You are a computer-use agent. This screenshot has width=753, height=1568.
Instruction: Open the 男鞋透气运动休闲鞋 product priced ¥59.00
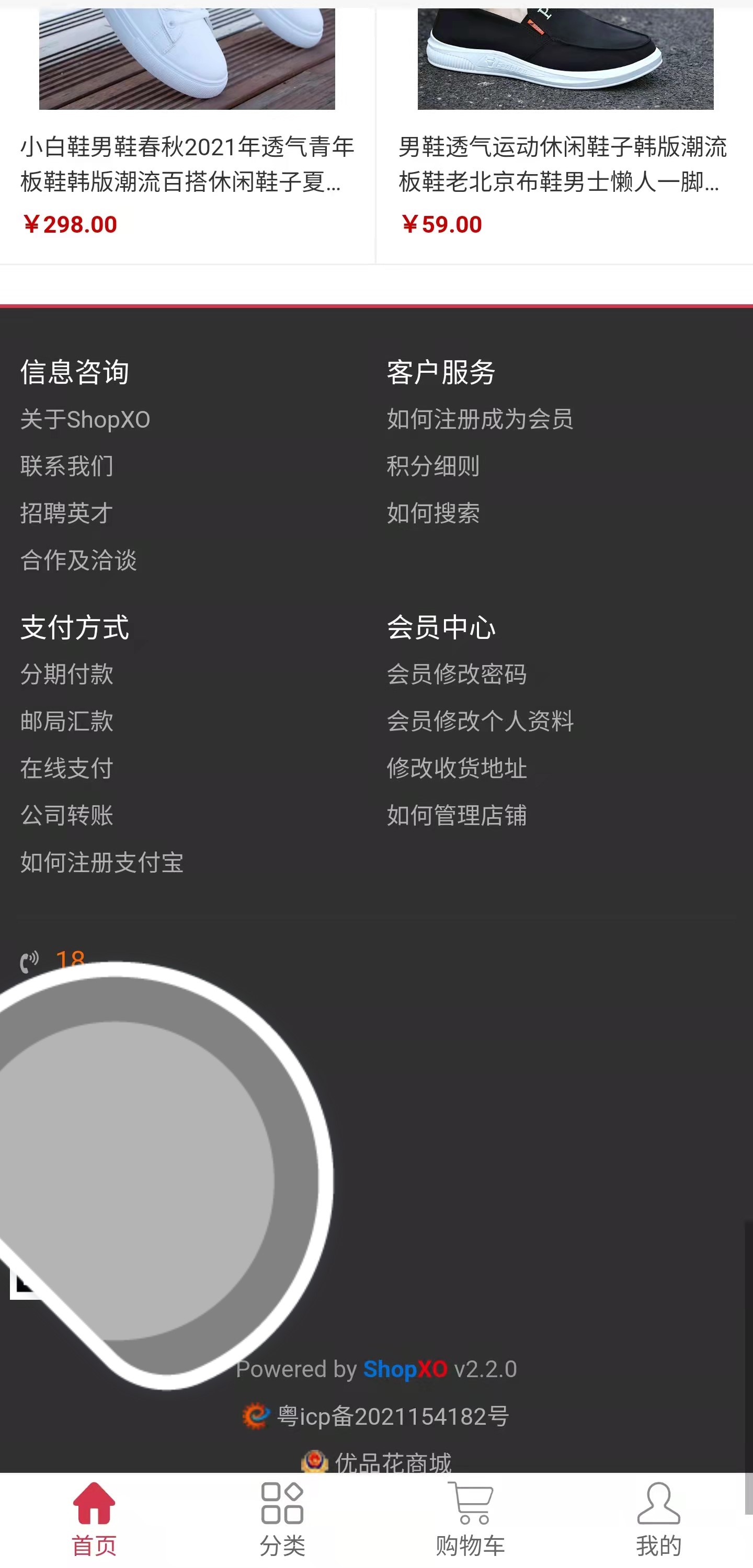(564, 163)
